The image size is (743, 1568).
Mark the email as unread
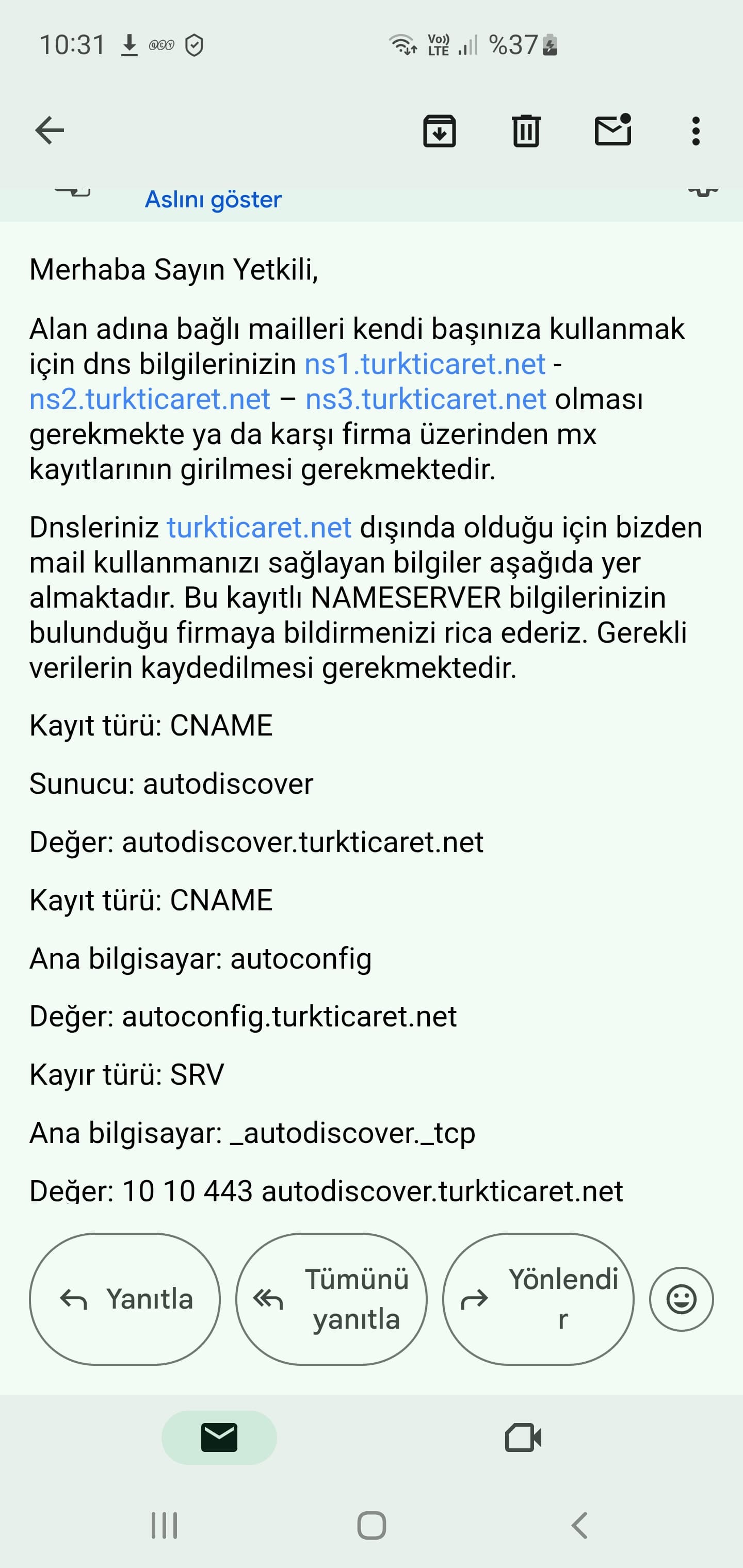click(x=612, y=129)
